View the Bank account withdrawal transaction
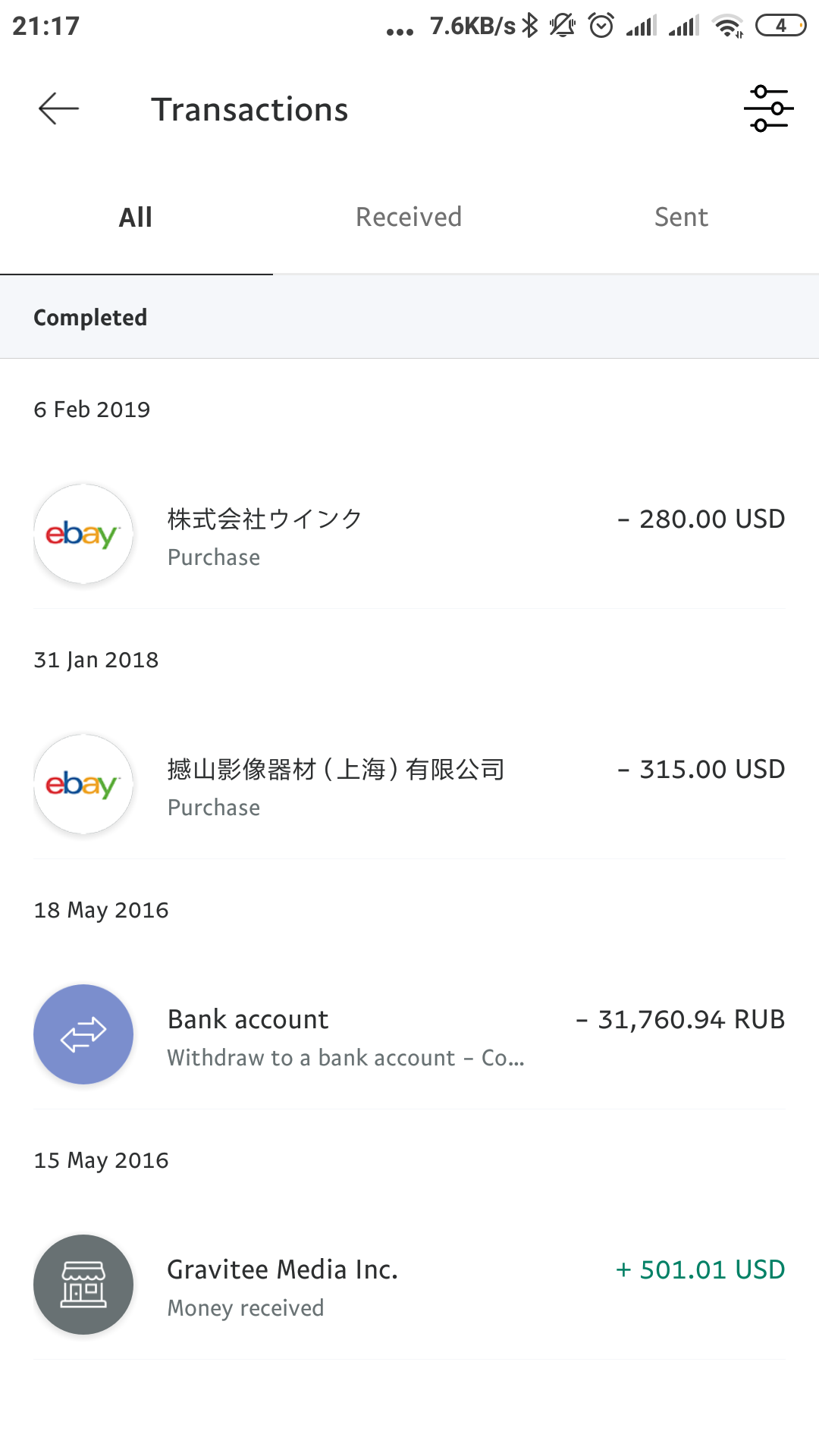The image size is (819, 1456). pos(409,1035)
